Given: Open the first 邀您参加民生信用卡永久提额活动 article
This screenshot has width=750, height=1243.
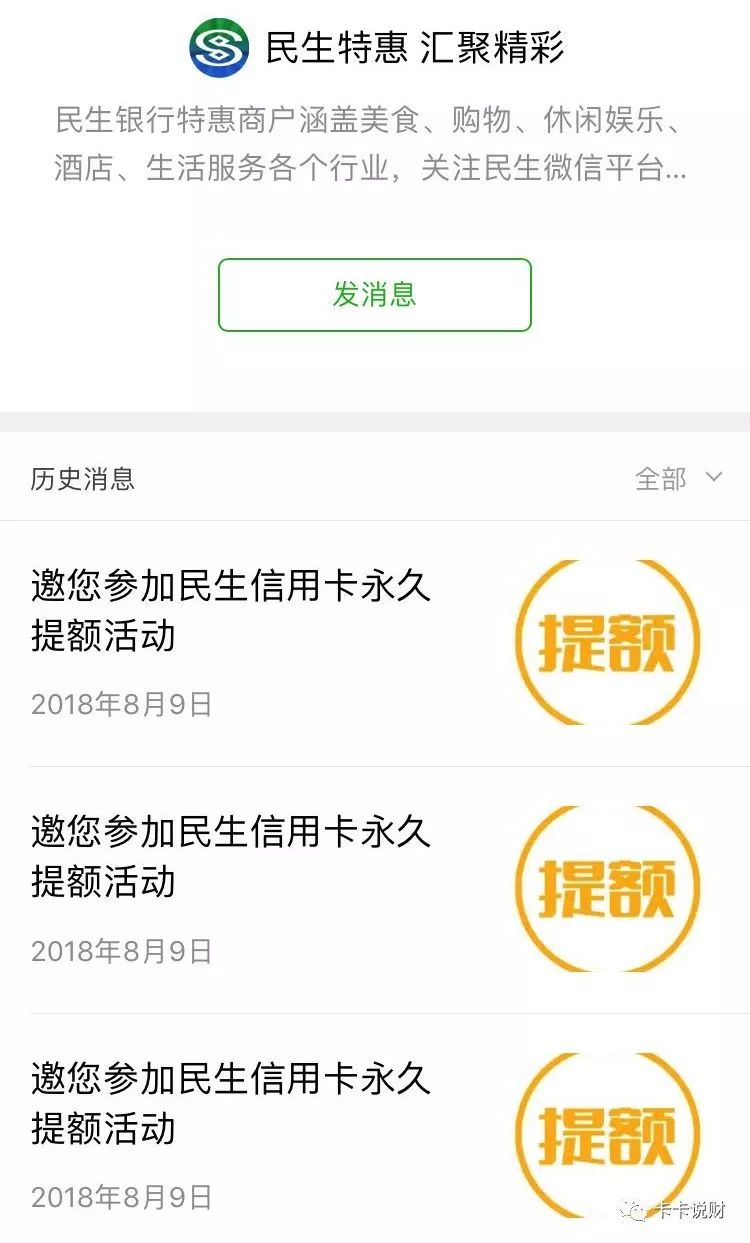Looking at the screenshot, I should click(230, 610).
